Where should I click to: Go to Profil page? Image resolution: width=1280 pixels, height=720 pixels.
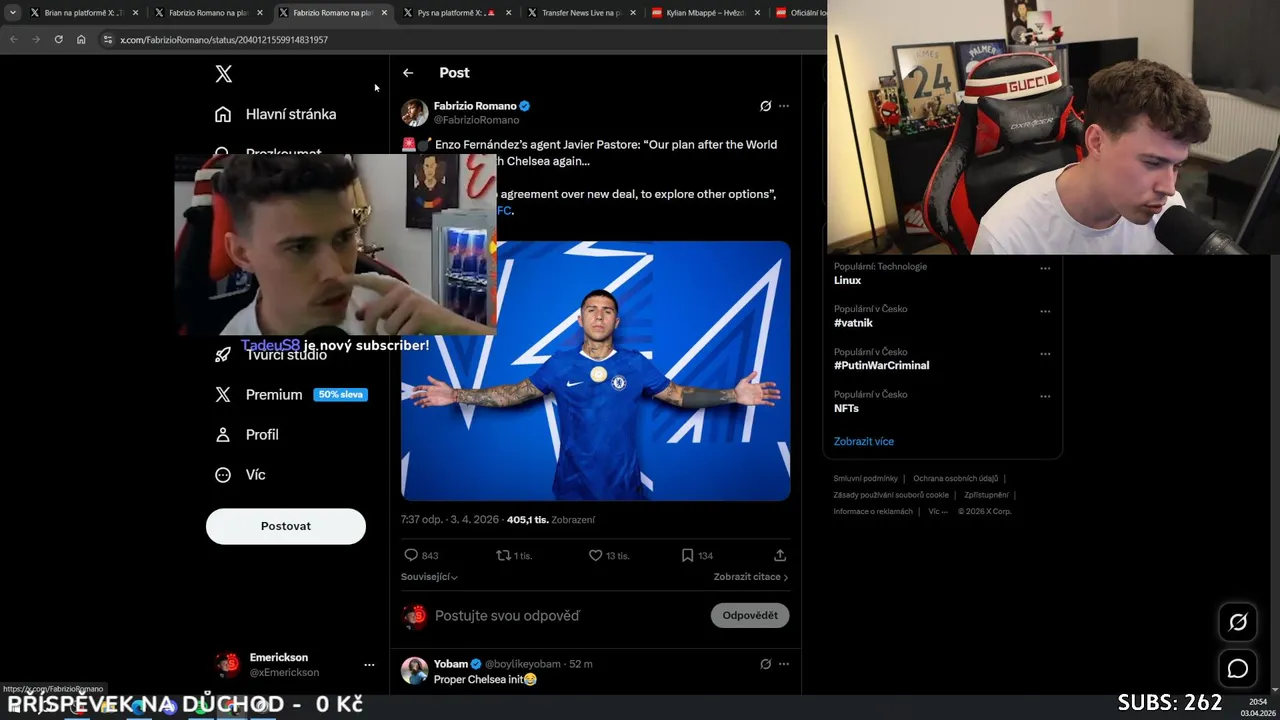pyautogui.click(x=261, y=435)
